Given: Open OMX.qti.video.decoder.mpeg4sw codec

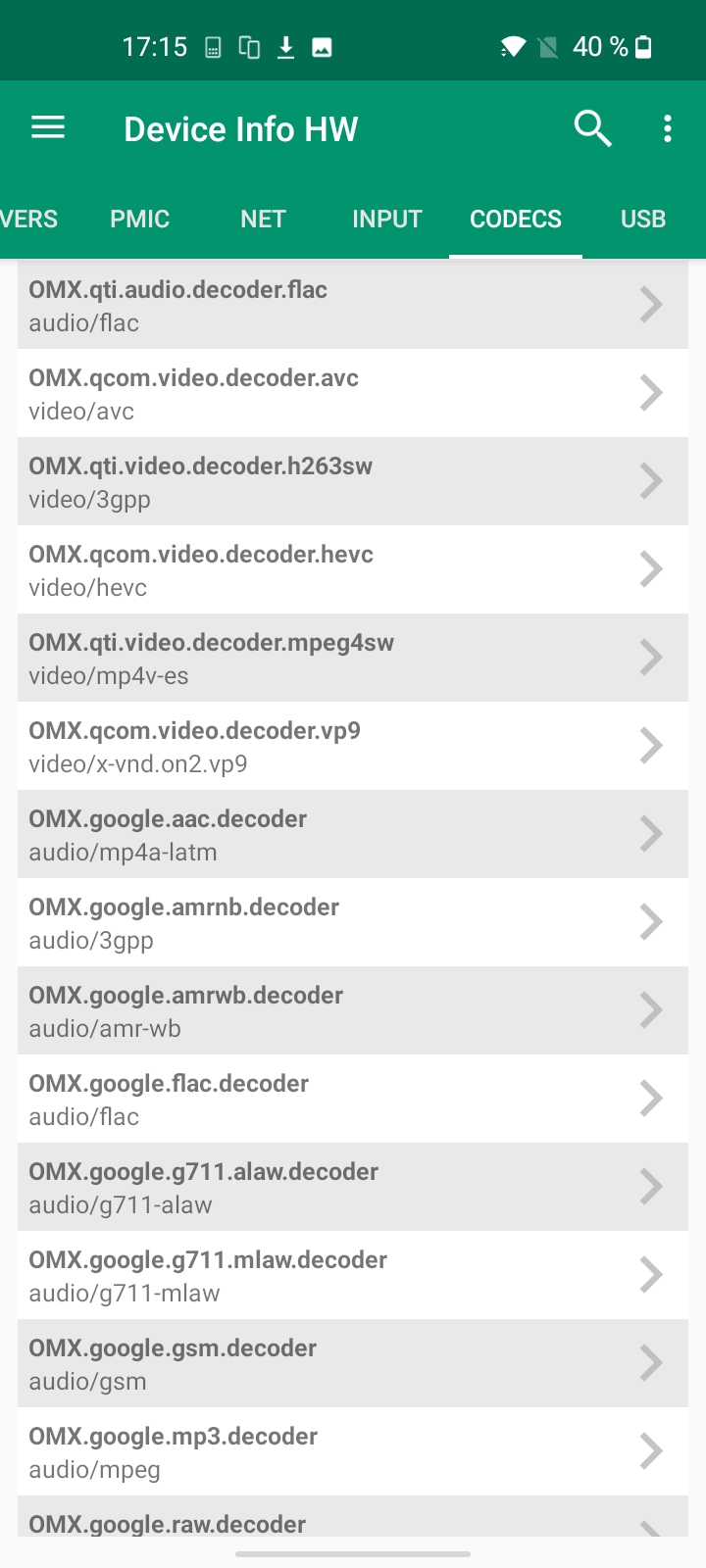Looking at the screenshot, I should [x=352, y=658].
